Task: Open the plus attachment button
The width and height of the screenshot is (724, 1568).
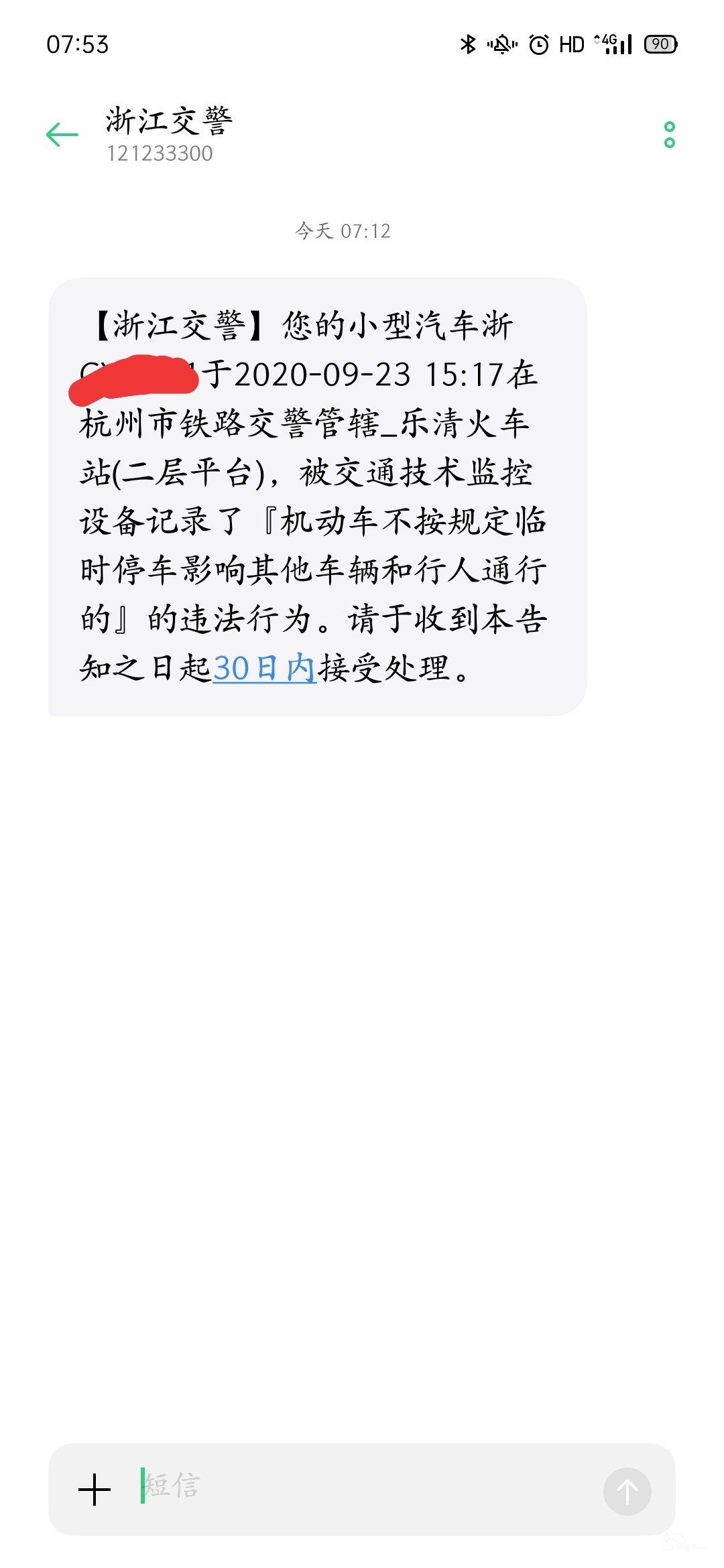Action: click(95, 1490)
